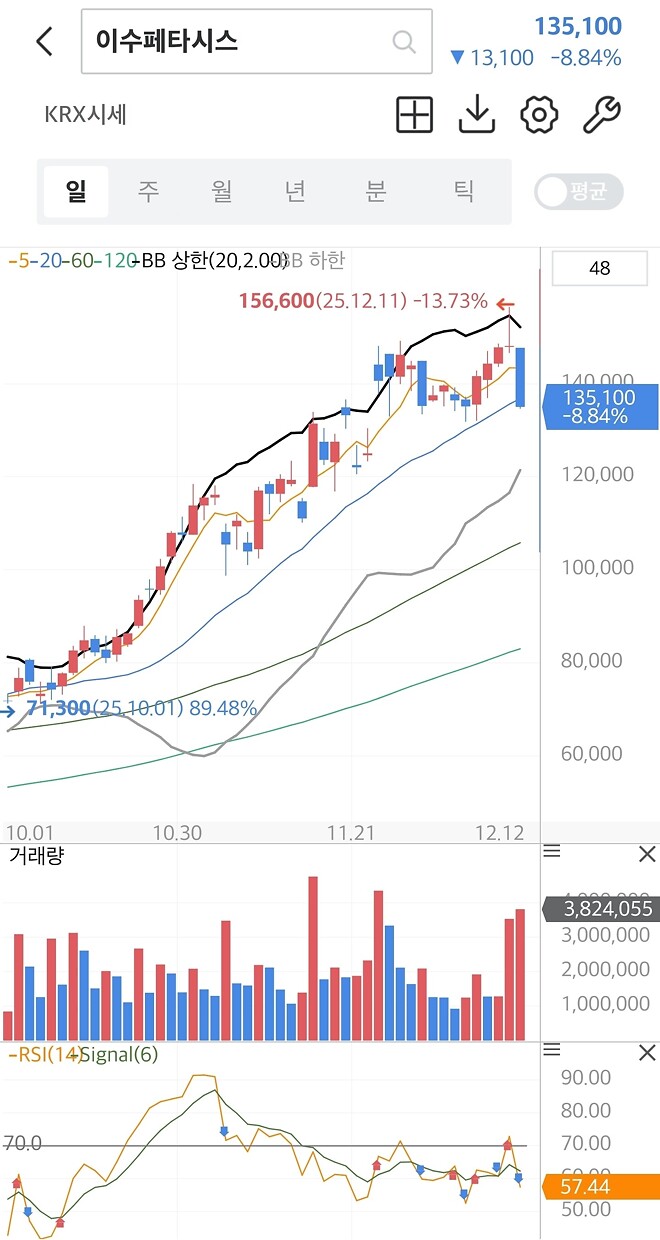The width and height of the screenshot is (660, 1240).
Task: Go back using the top-left arrow
Action: pyautogui.click(x=44, y=41)
